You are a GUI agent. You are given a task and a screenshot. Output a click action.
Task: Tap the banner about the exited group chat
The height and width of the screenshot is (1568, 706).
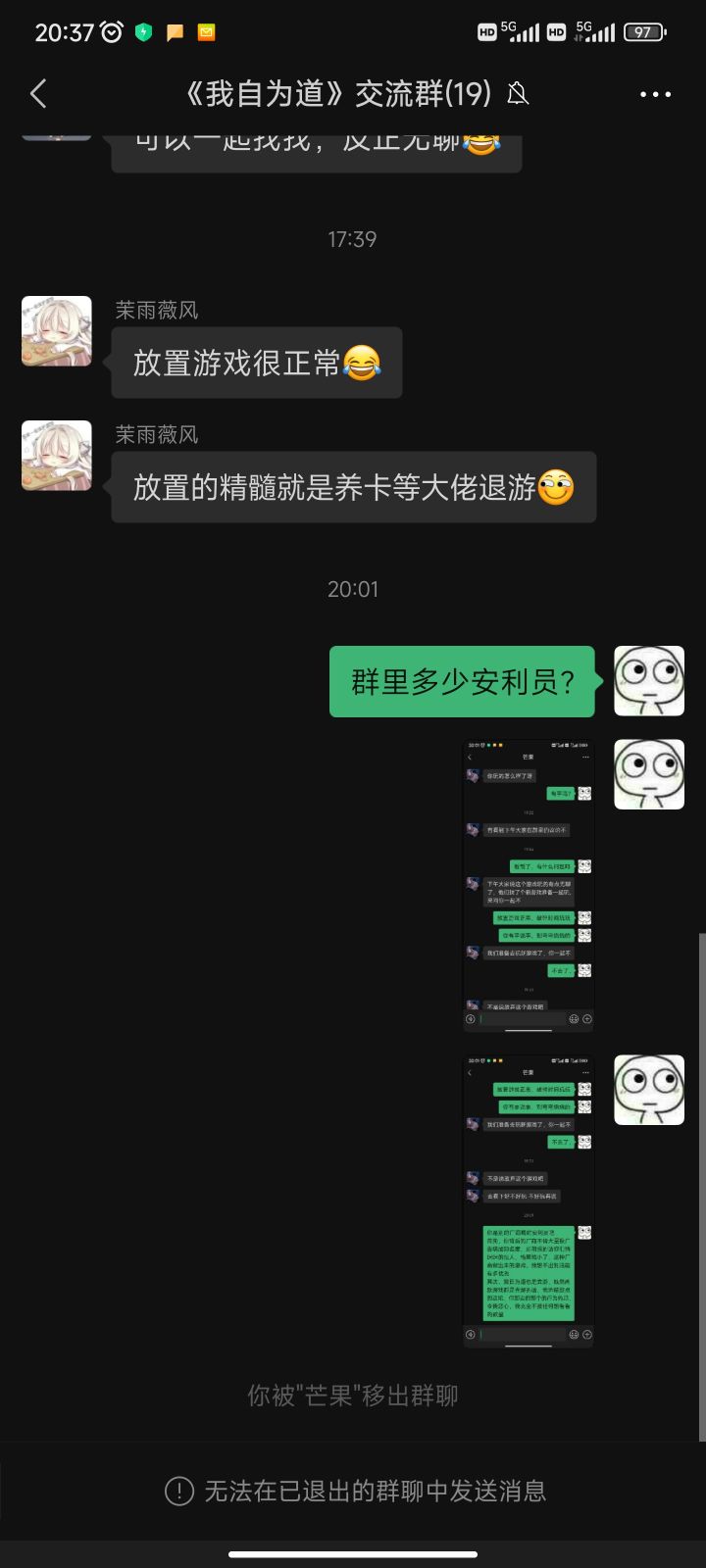[x=353, y=1492]
